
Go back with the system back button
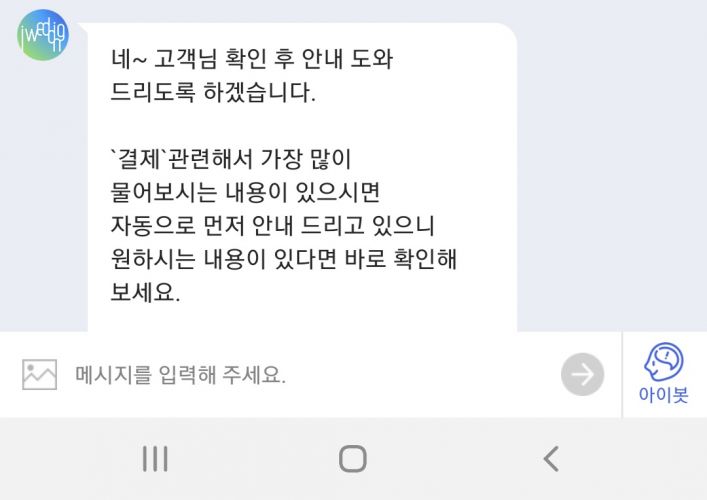(551, 459)
